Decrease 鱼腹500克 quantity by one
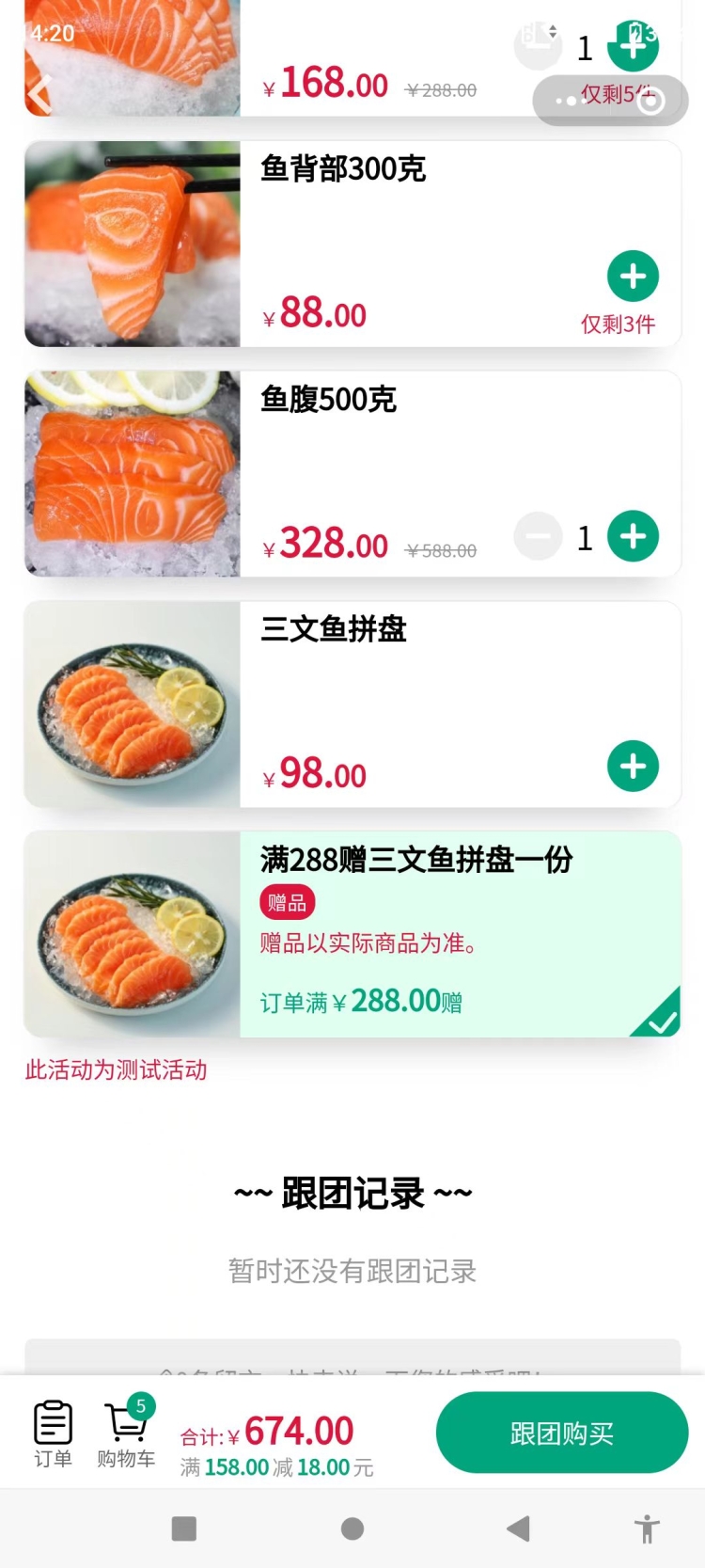705x1568 pixels. [x=538, y=536]
